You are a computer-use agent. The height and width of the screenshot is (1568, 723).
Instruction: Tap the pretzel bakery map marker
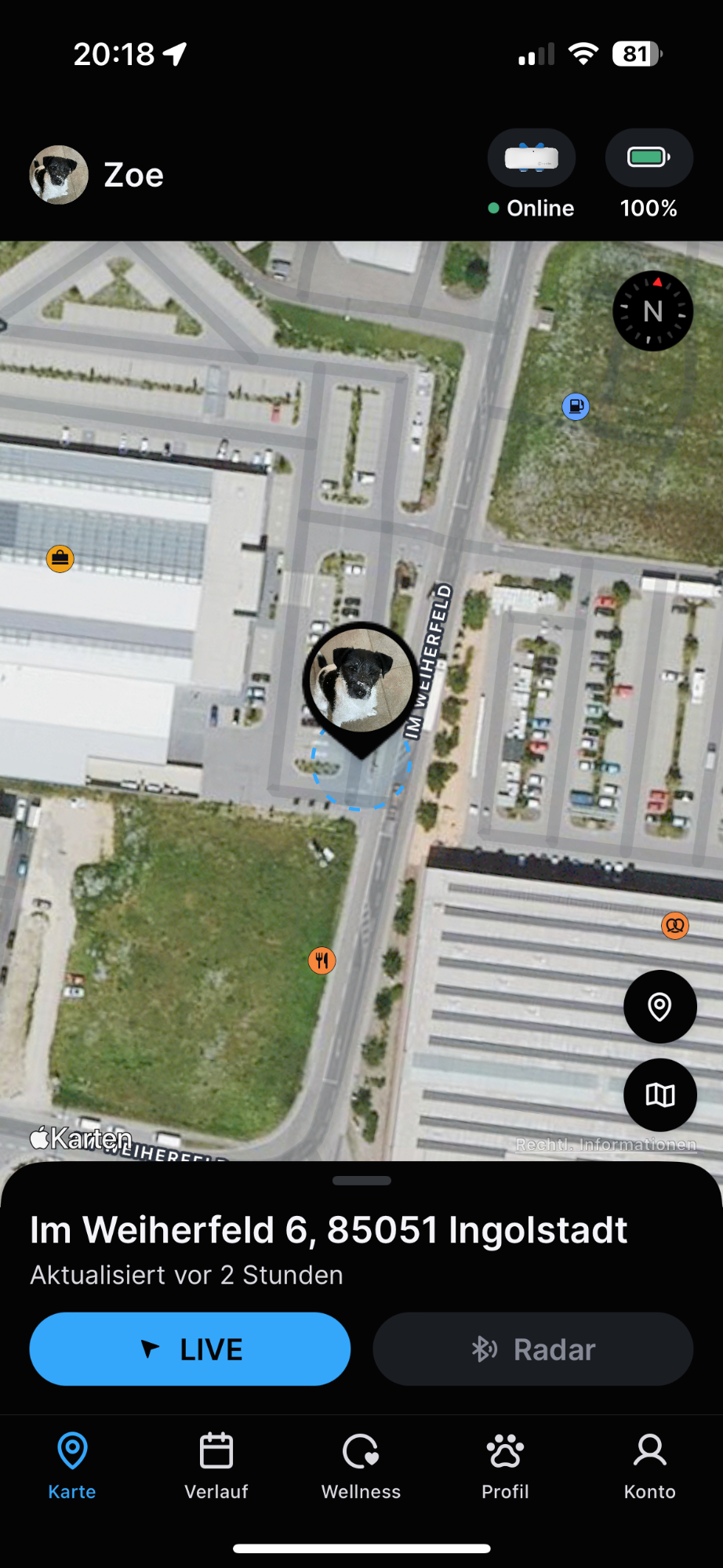click(675, 926)
